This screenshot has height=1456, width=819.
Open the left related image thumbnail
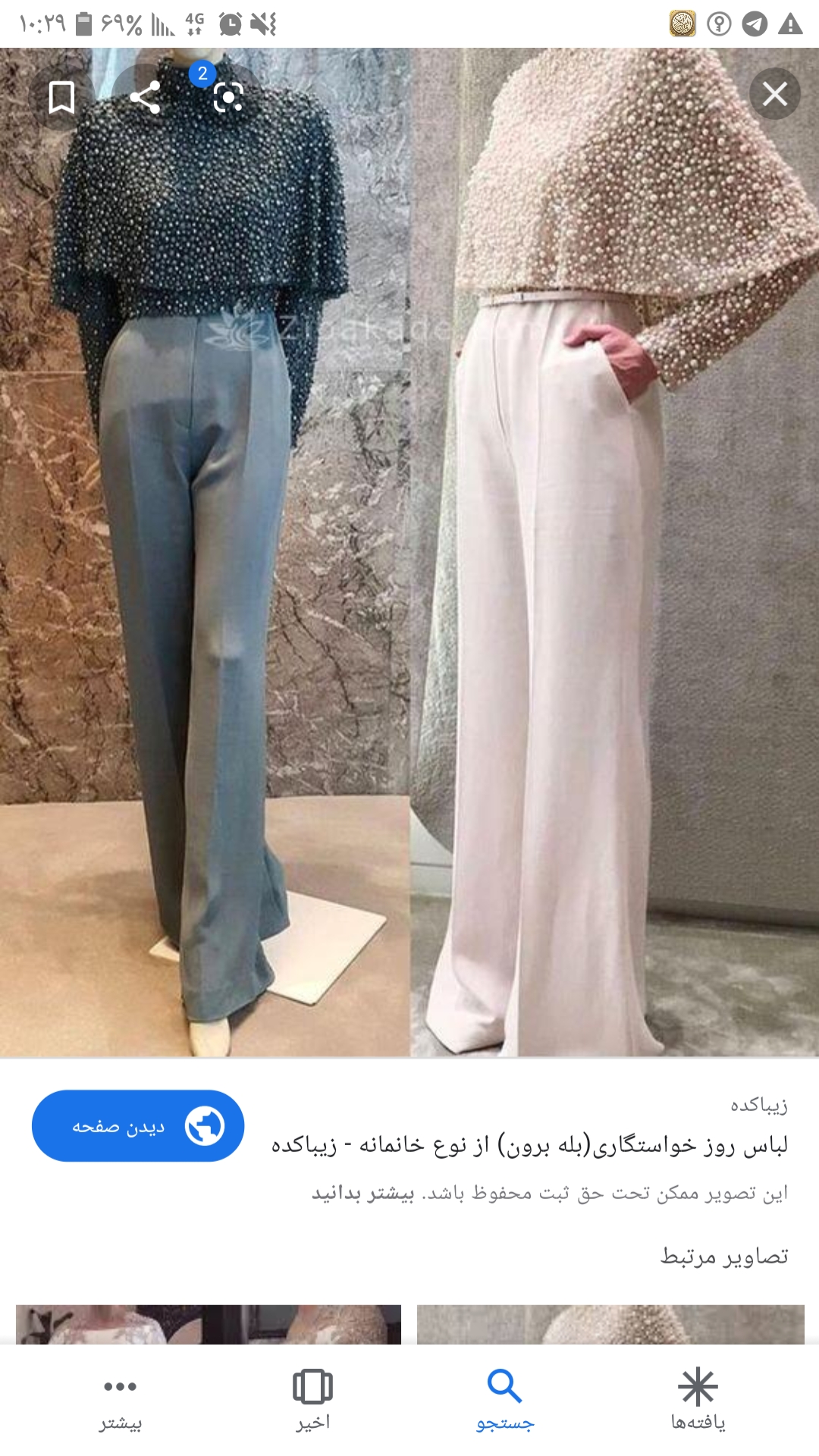(209, 1324)
